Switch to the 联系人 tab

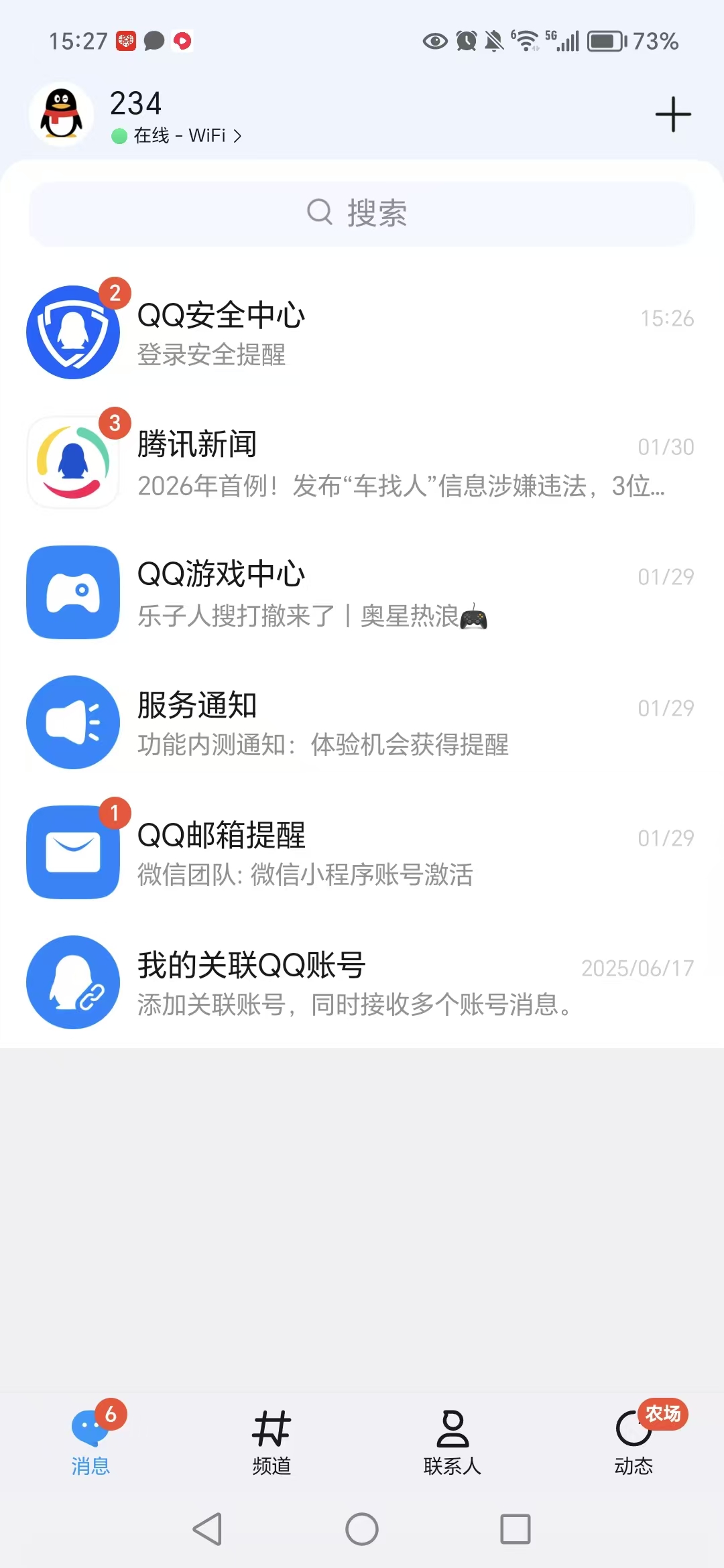tap(452, 1439)
